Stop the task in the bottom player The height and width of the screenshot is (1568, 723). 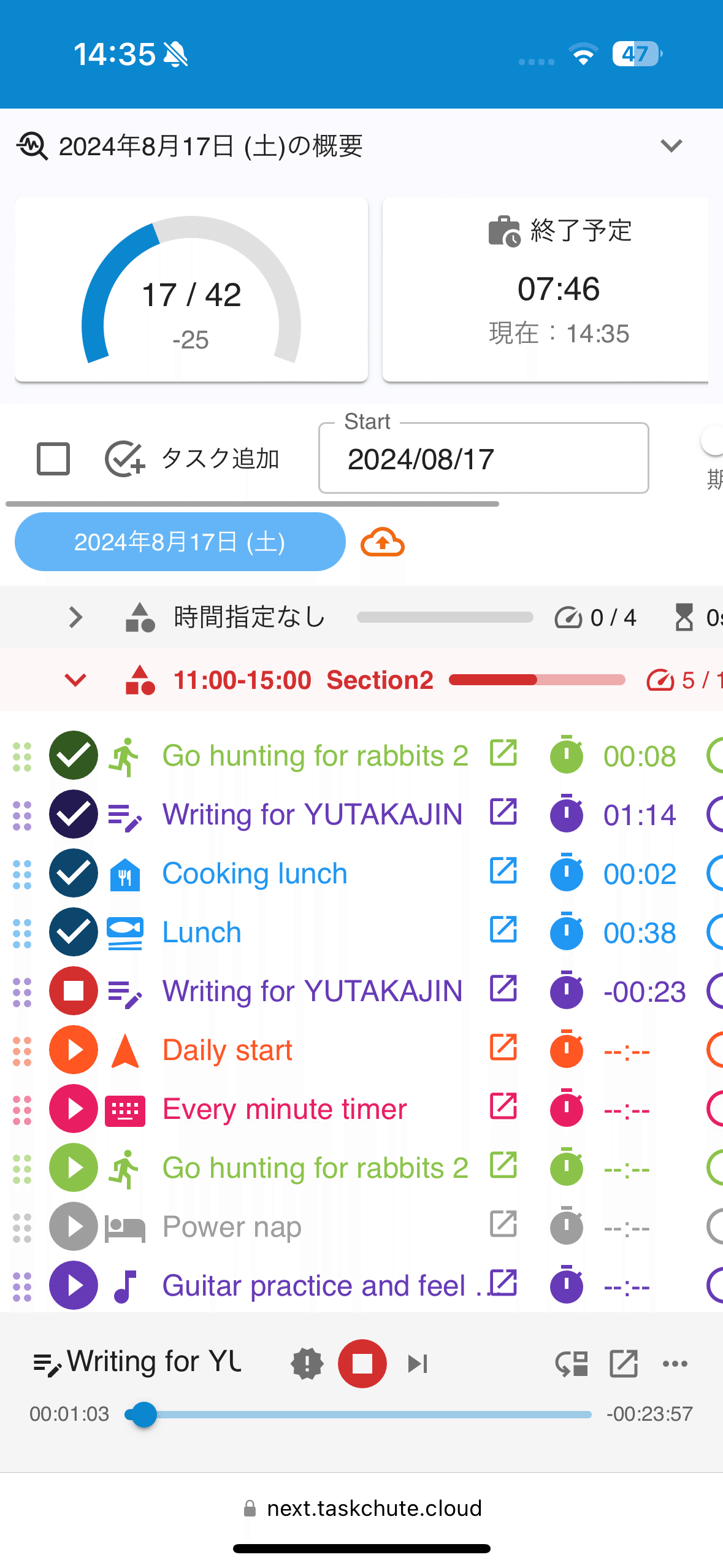362,1364
